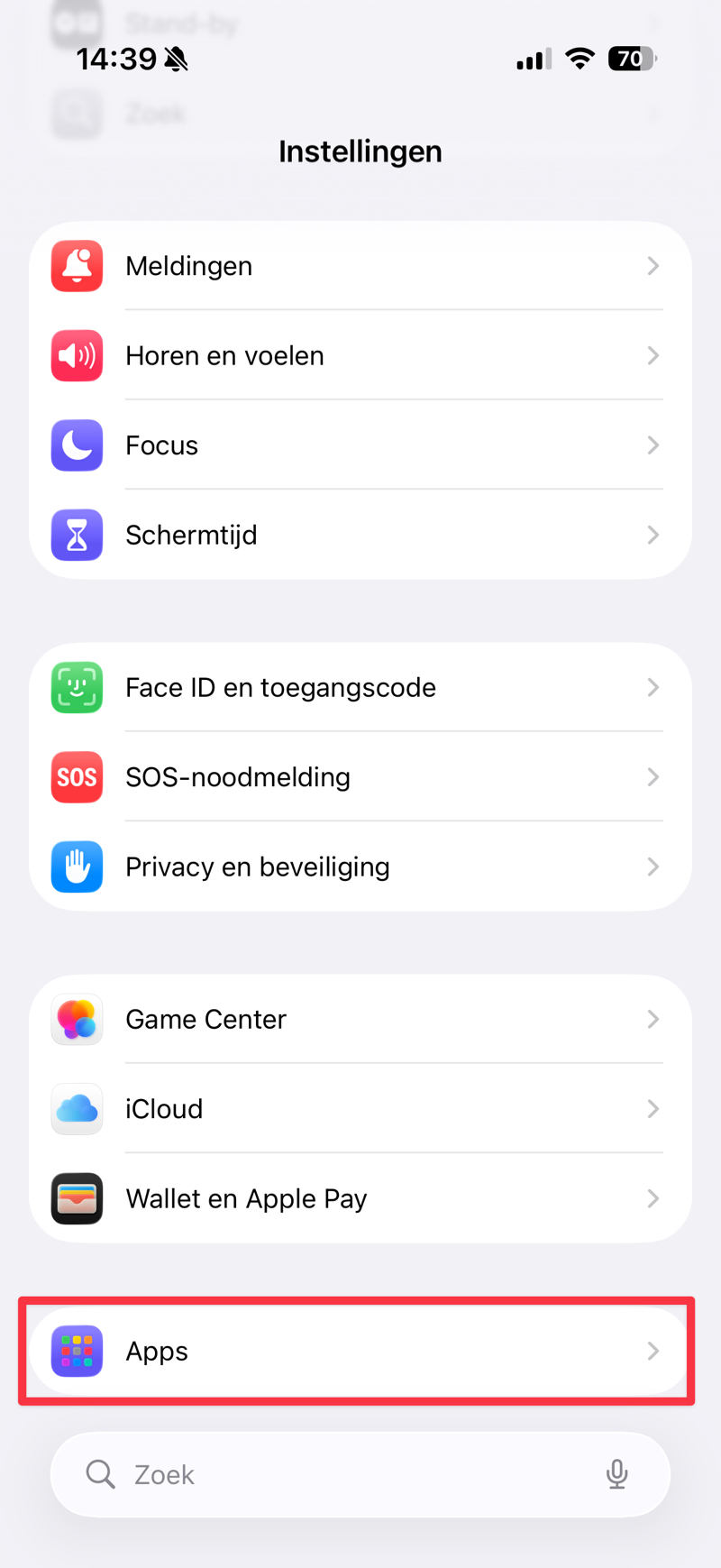Open Schermtijd settings
721x1568 pixels.
(360, 535)
